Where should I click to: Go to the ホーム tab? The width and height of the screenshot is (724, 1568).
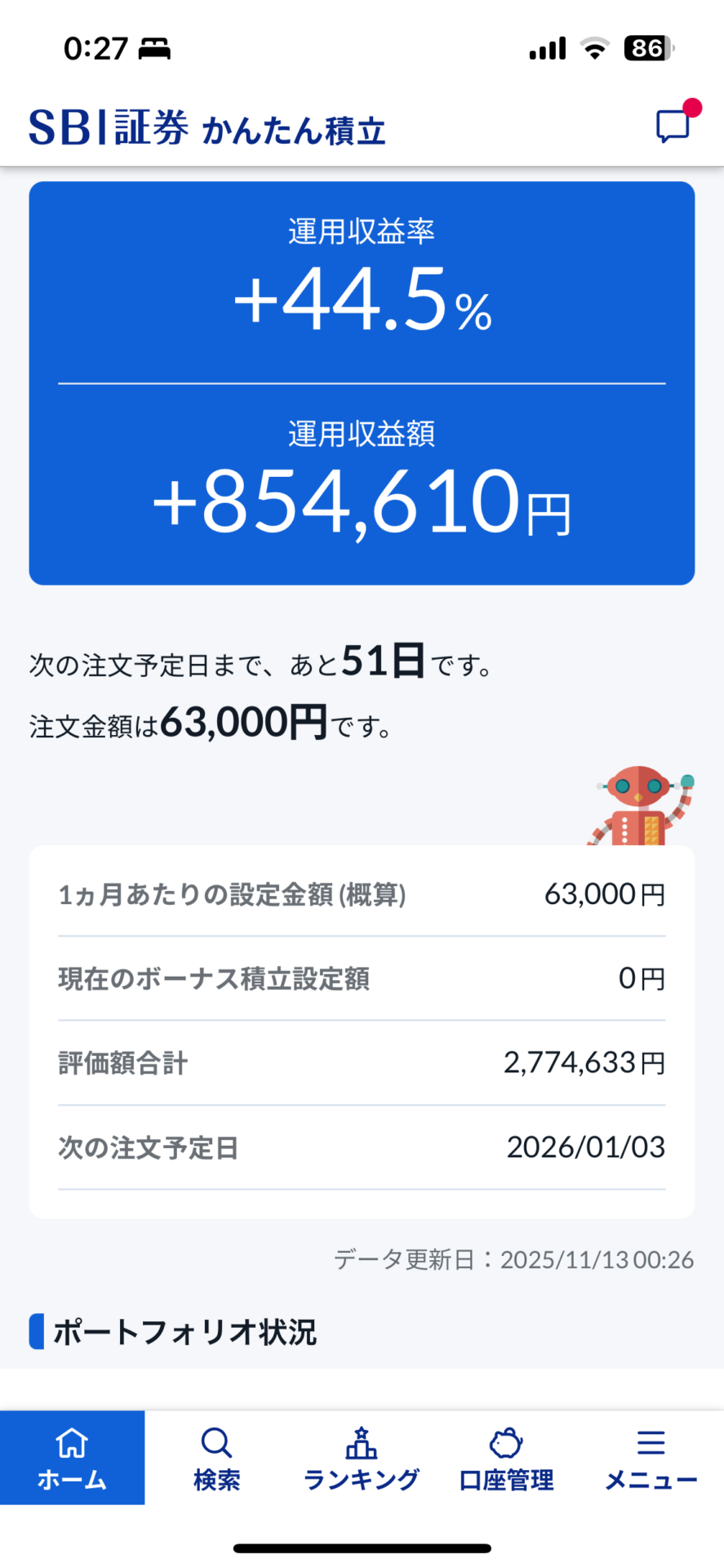pyautogui.click(x=72, y=1459)
